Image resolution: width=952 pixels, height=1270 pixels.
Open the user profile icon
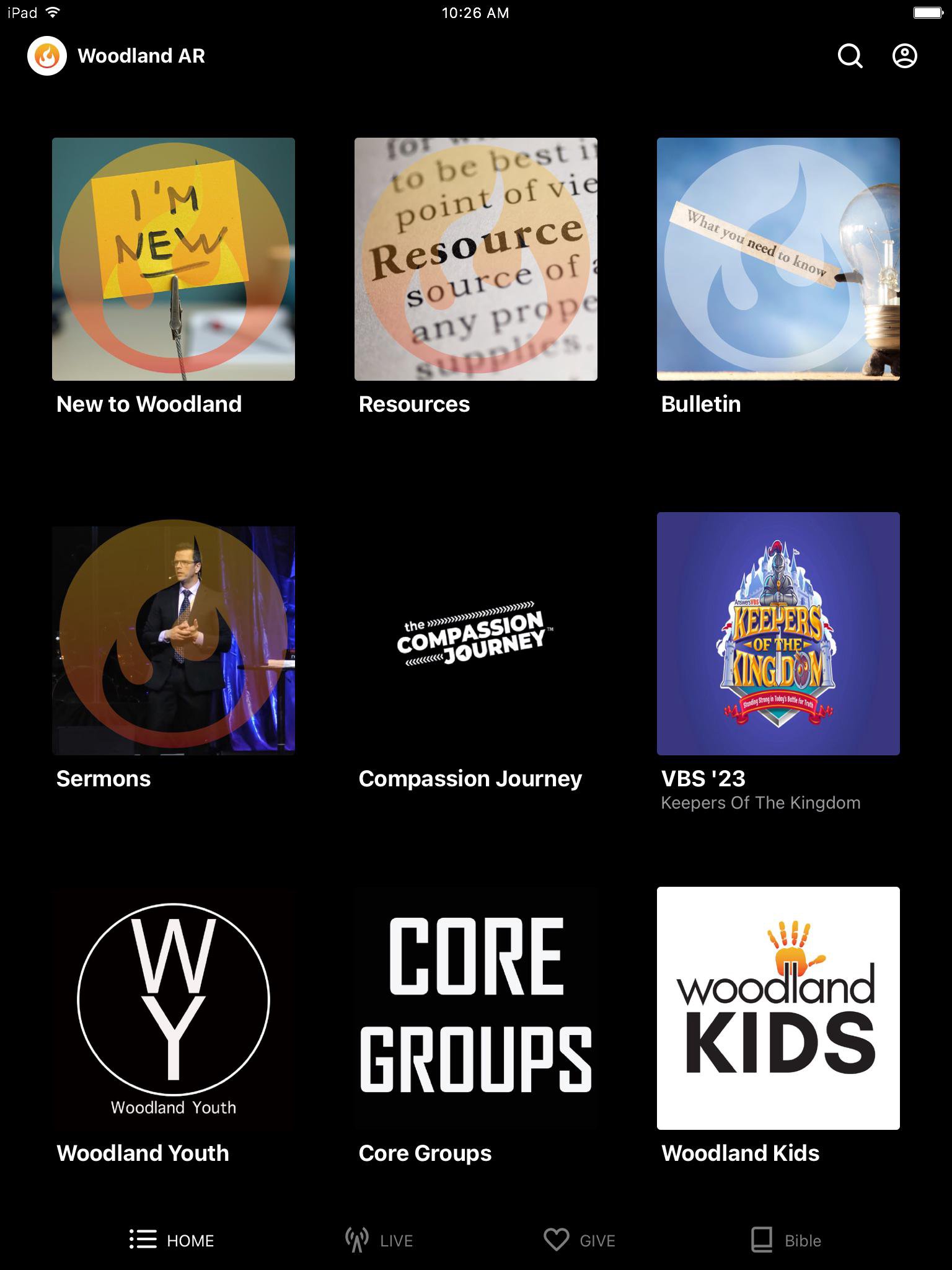click(904, 56)
